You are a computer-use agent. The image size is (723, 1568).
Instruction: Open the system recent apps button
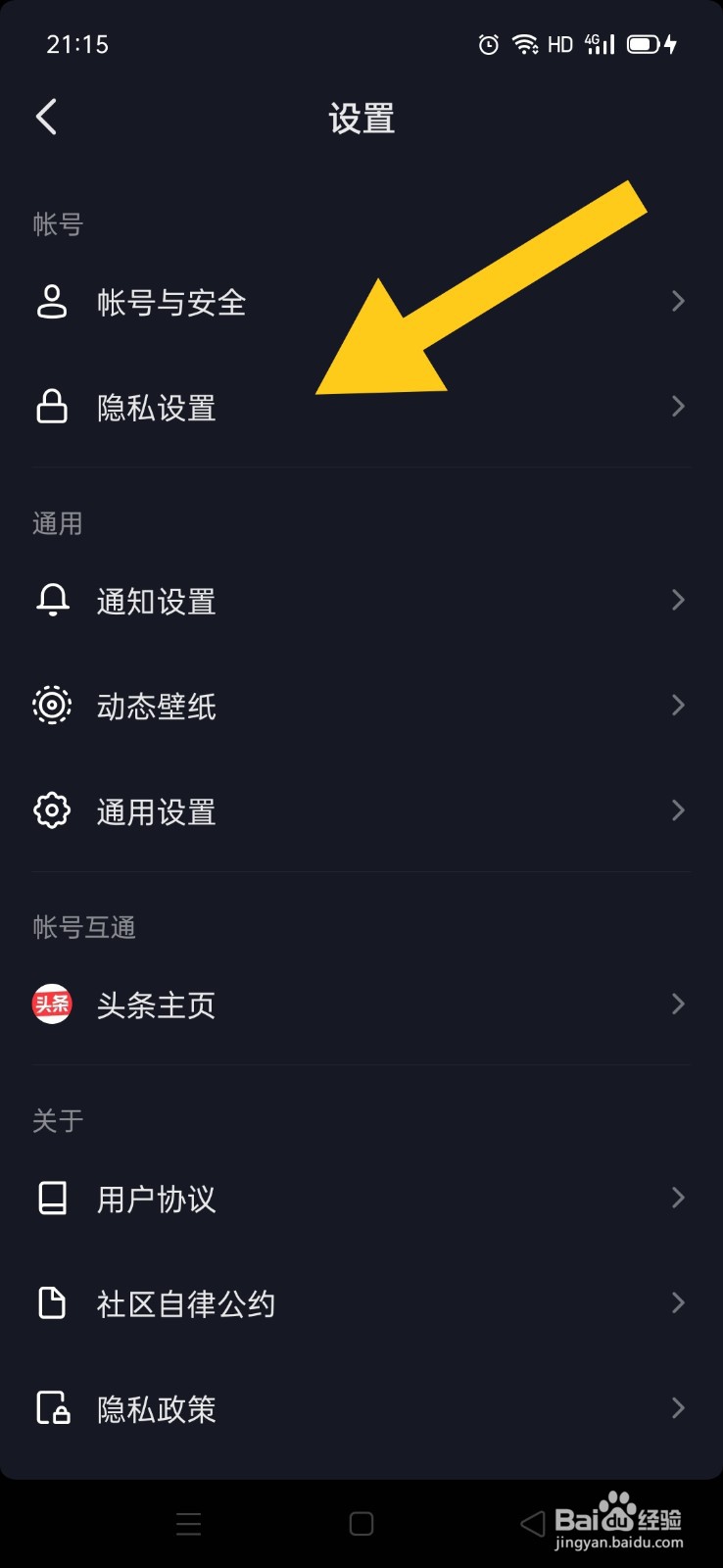coord(189,1524)
